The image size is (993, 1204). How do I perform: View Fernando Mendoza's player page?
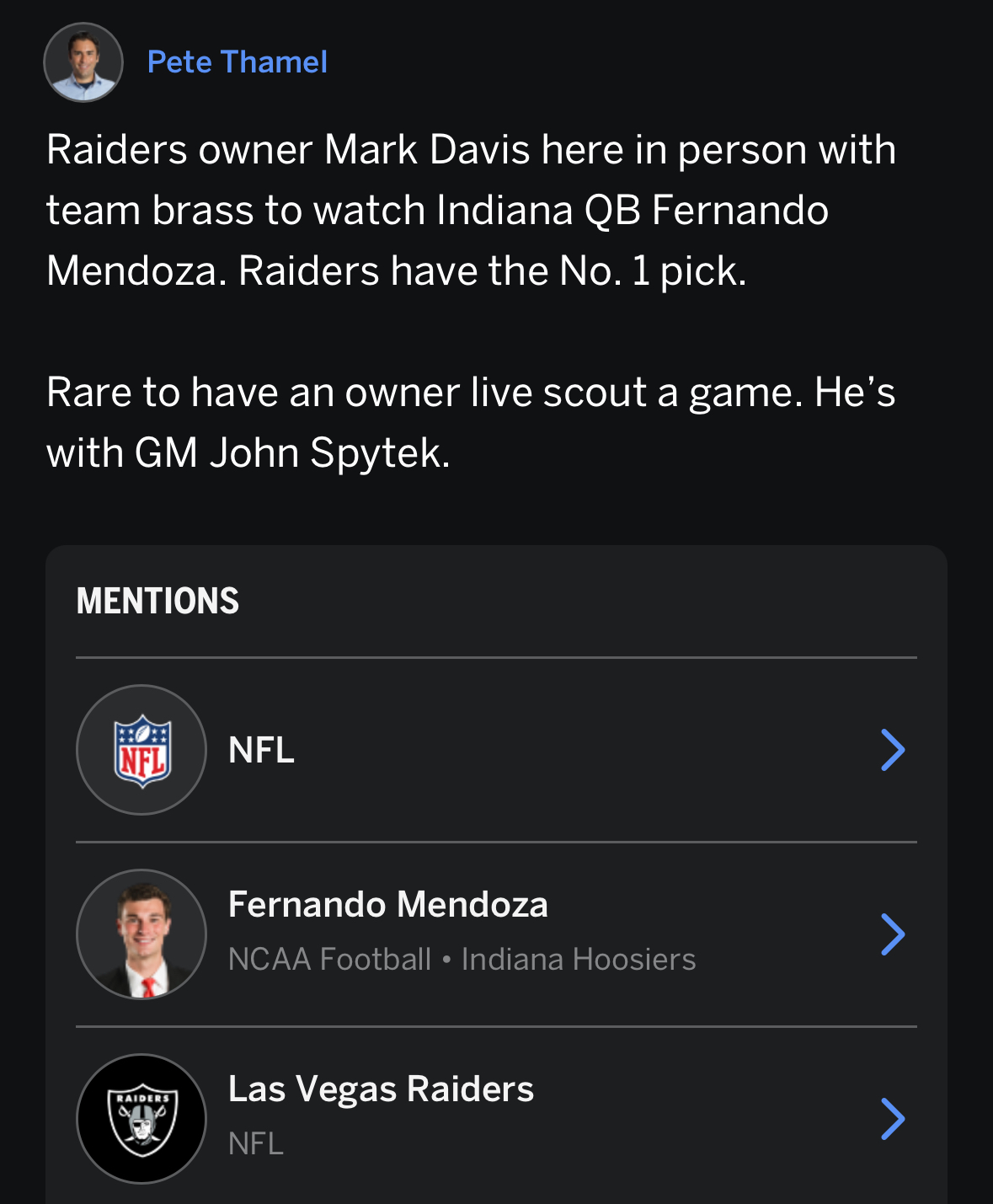495,934
